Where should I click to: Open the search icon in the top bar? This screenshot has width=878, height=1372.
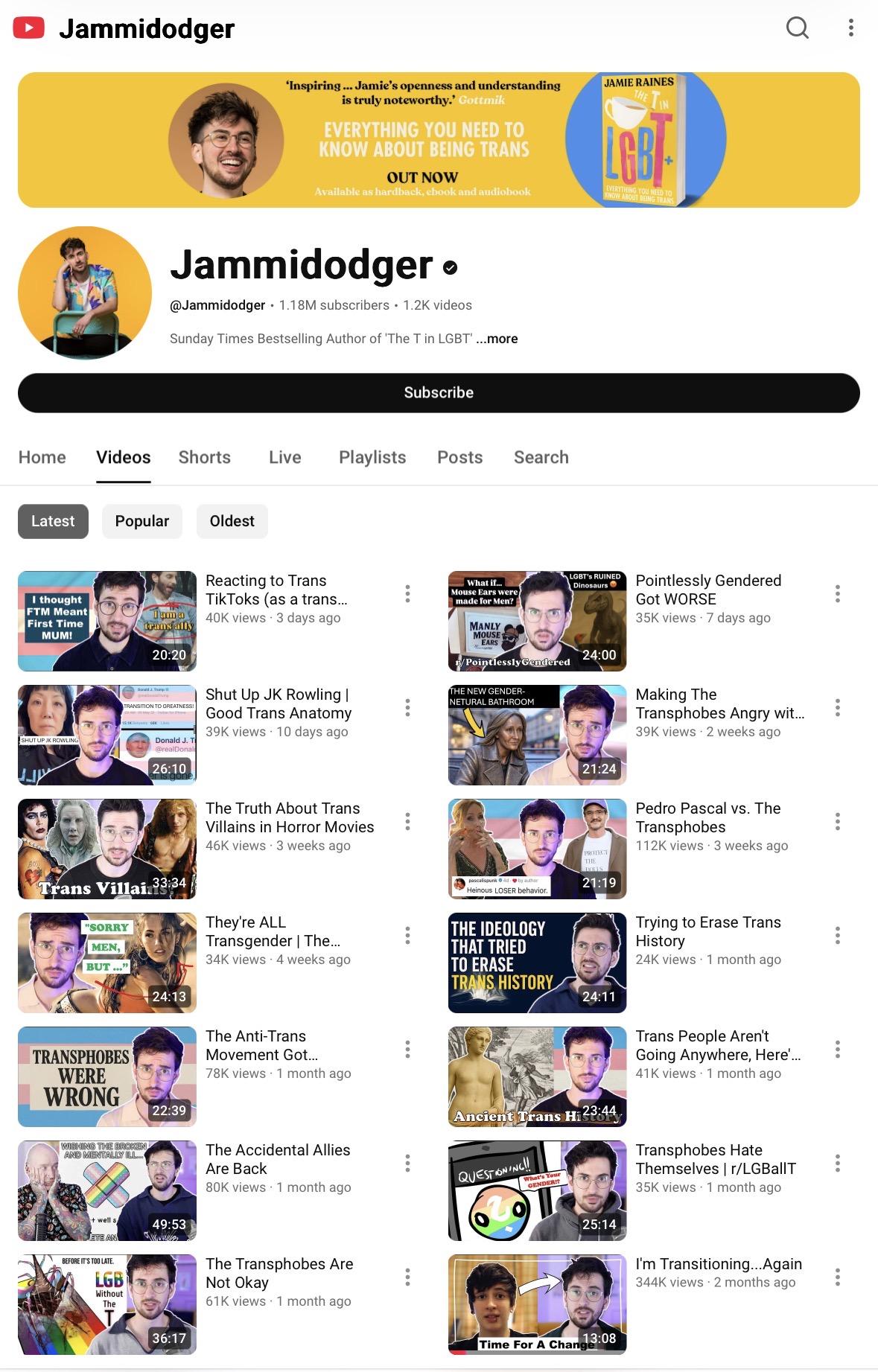(797, 28)
